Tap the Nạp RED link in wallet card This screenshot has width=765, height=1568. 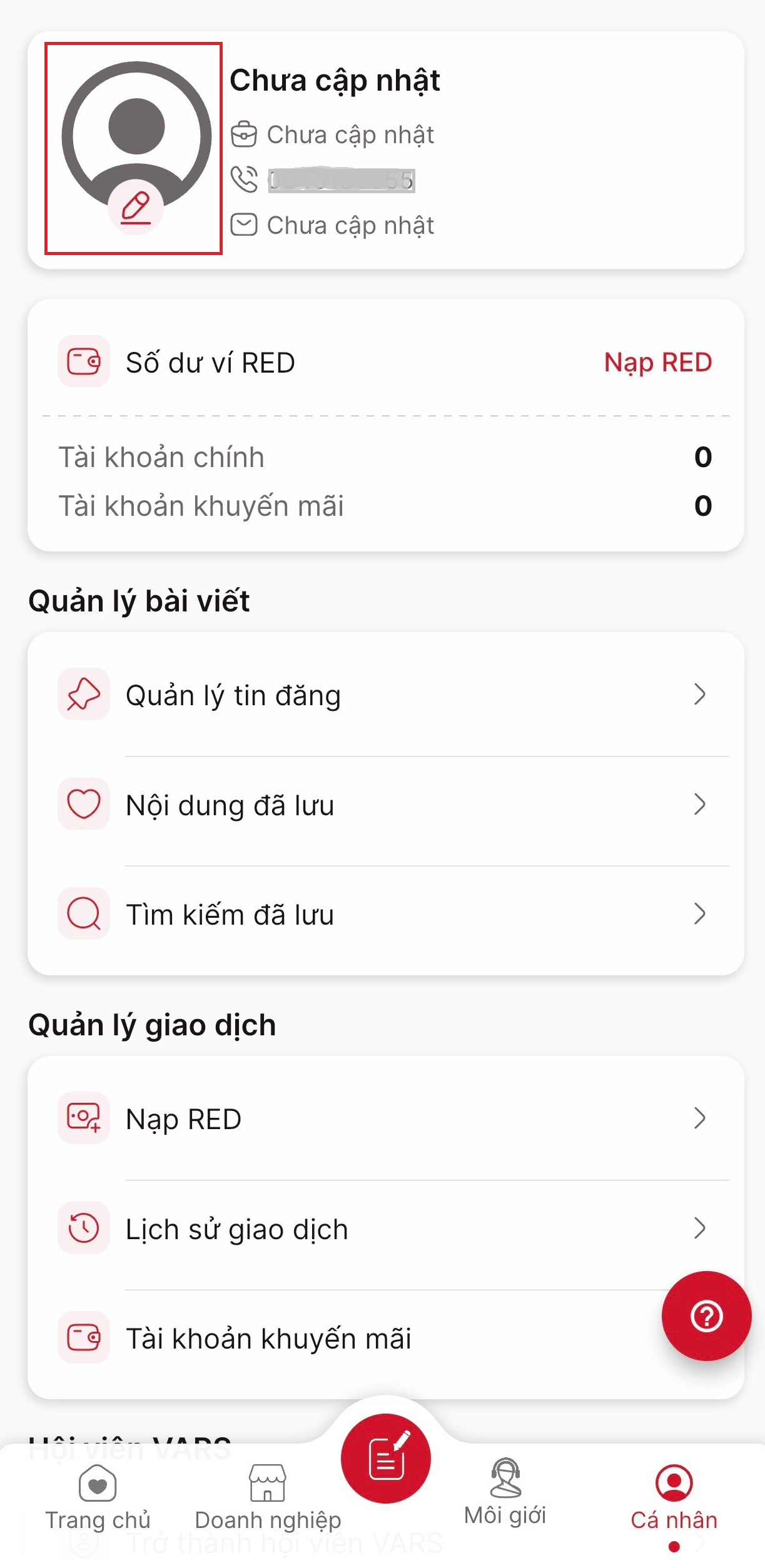(x=657, y=363)
